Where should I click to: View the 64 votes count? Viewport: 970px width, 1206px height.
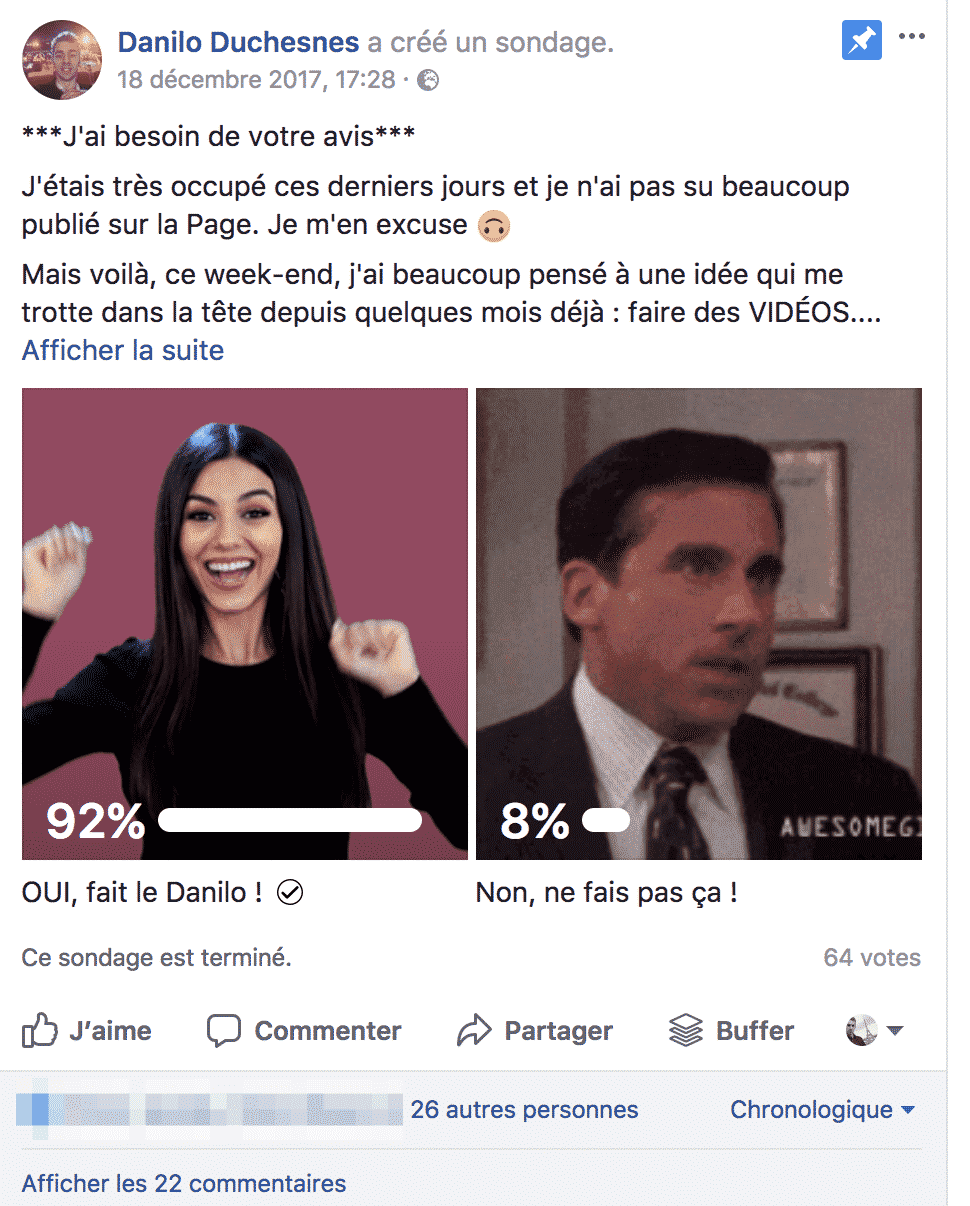[871, 958]
